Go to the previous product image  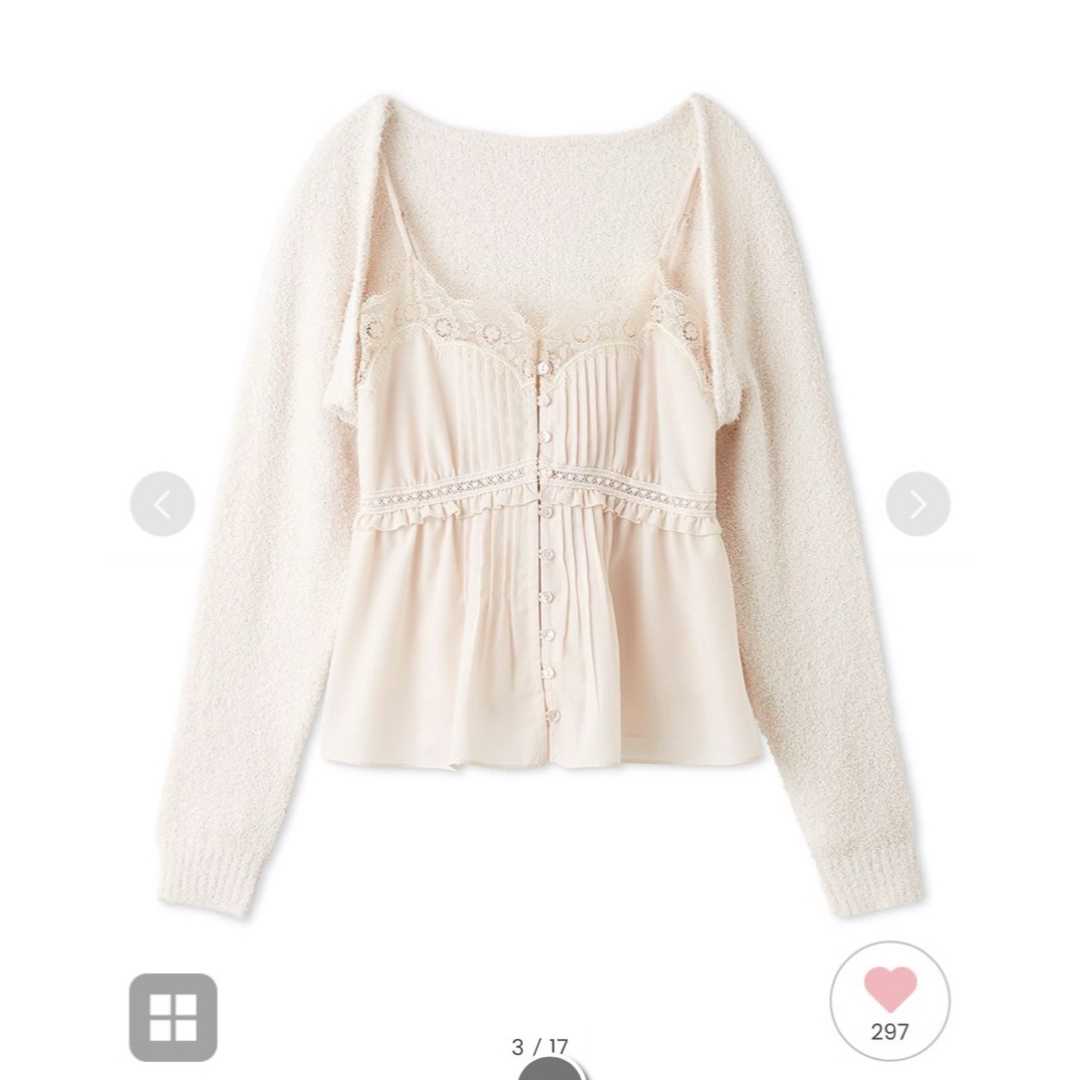coord(162,504)
